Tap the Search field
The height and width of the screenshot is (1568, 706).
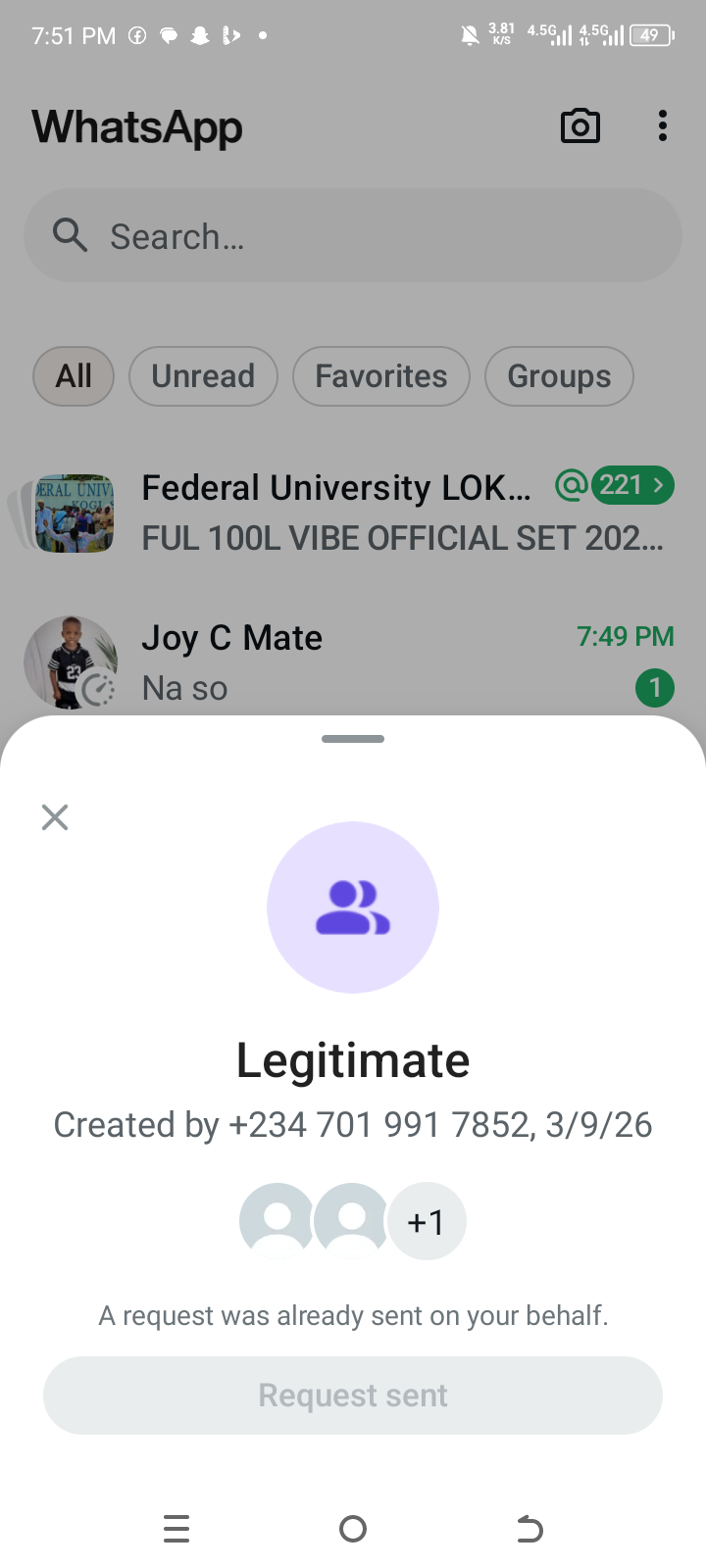353,236
